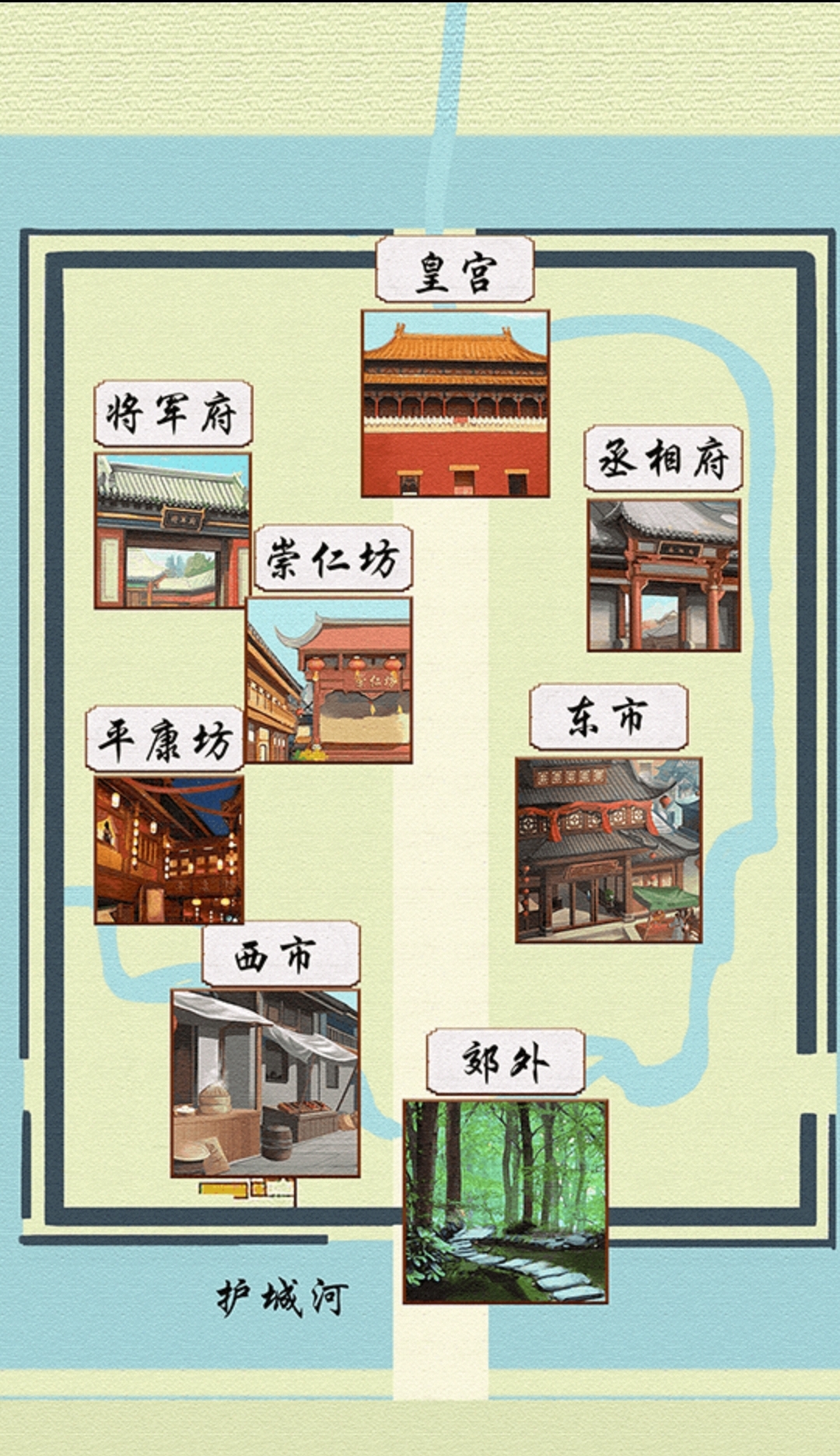Image resolution: width=840 pixels, height=1456 pixels.
Task: Travel to the 东市 market
Action: (x=608, y=850)
